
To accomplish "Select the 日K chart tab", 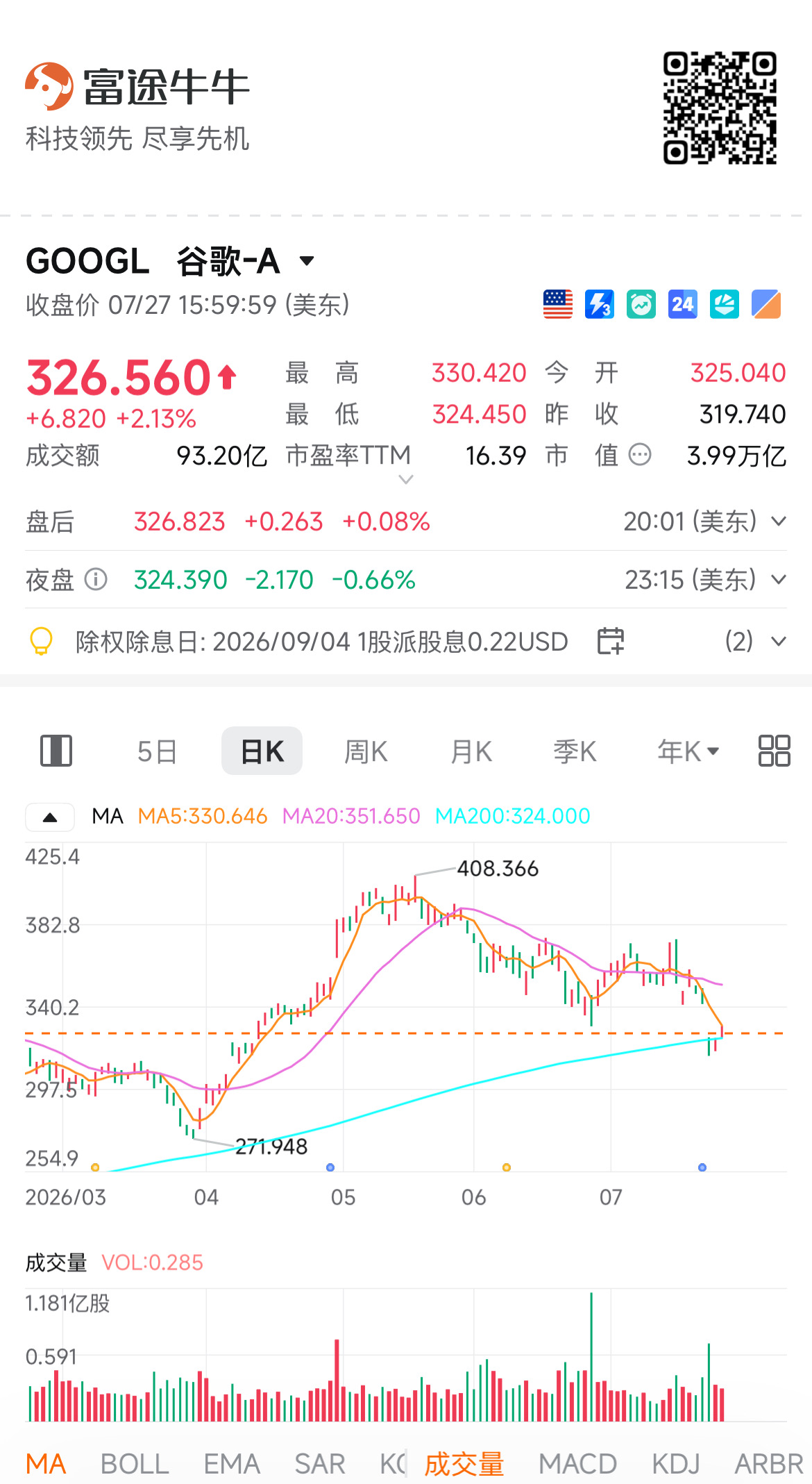I will point(262,751).
